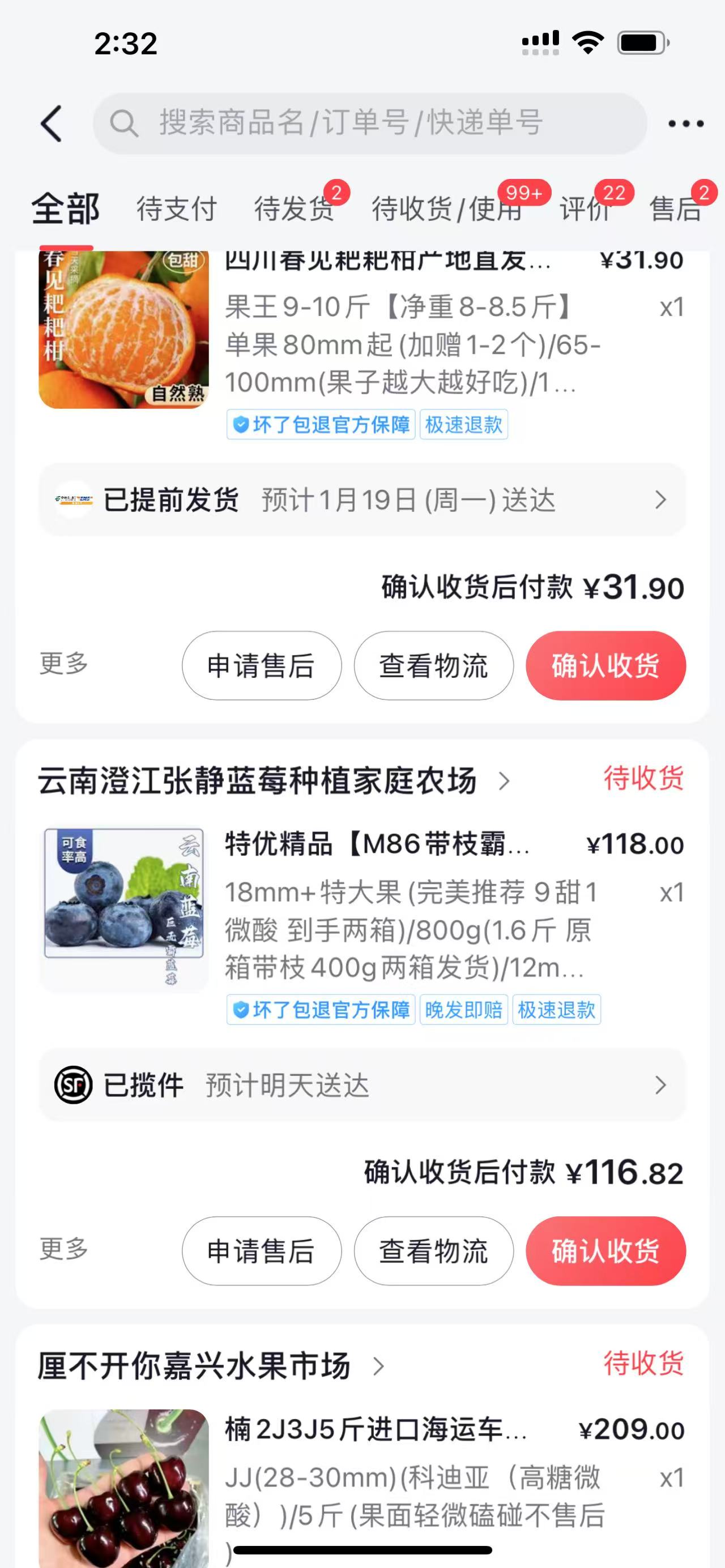
Task: Click the SF Express logo on the blueberry order
Action: 72,1086
